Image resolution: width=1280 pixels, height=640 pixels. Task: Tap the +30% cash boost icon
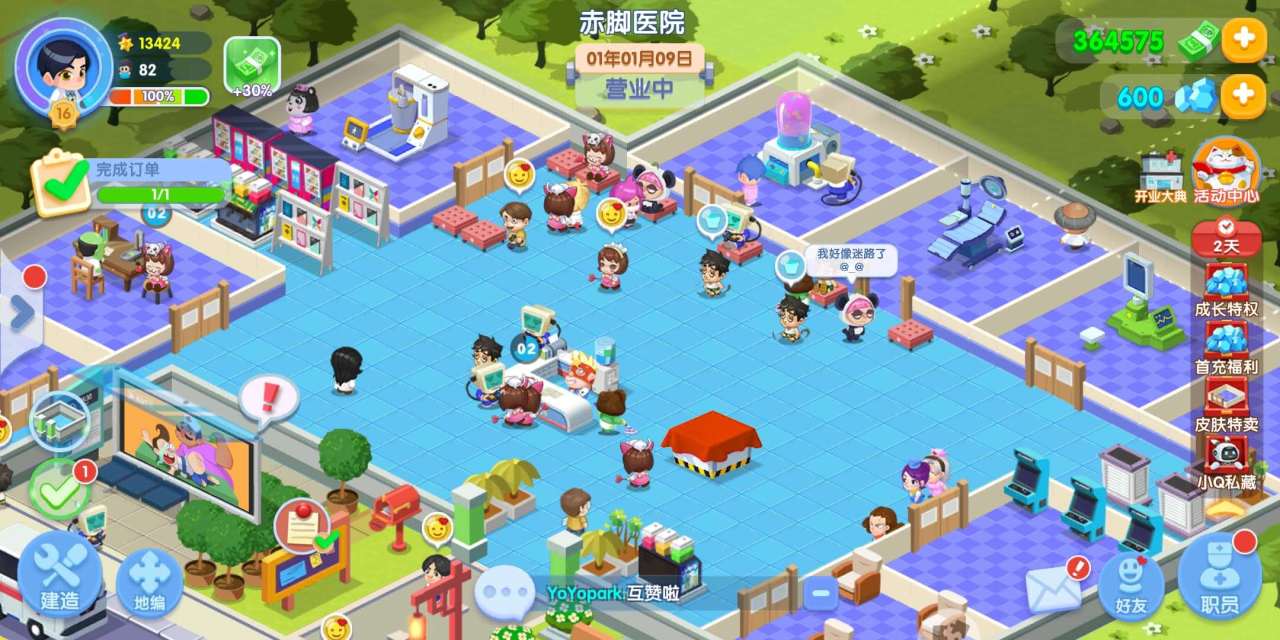pyautogui.click(x=251, y=66)
